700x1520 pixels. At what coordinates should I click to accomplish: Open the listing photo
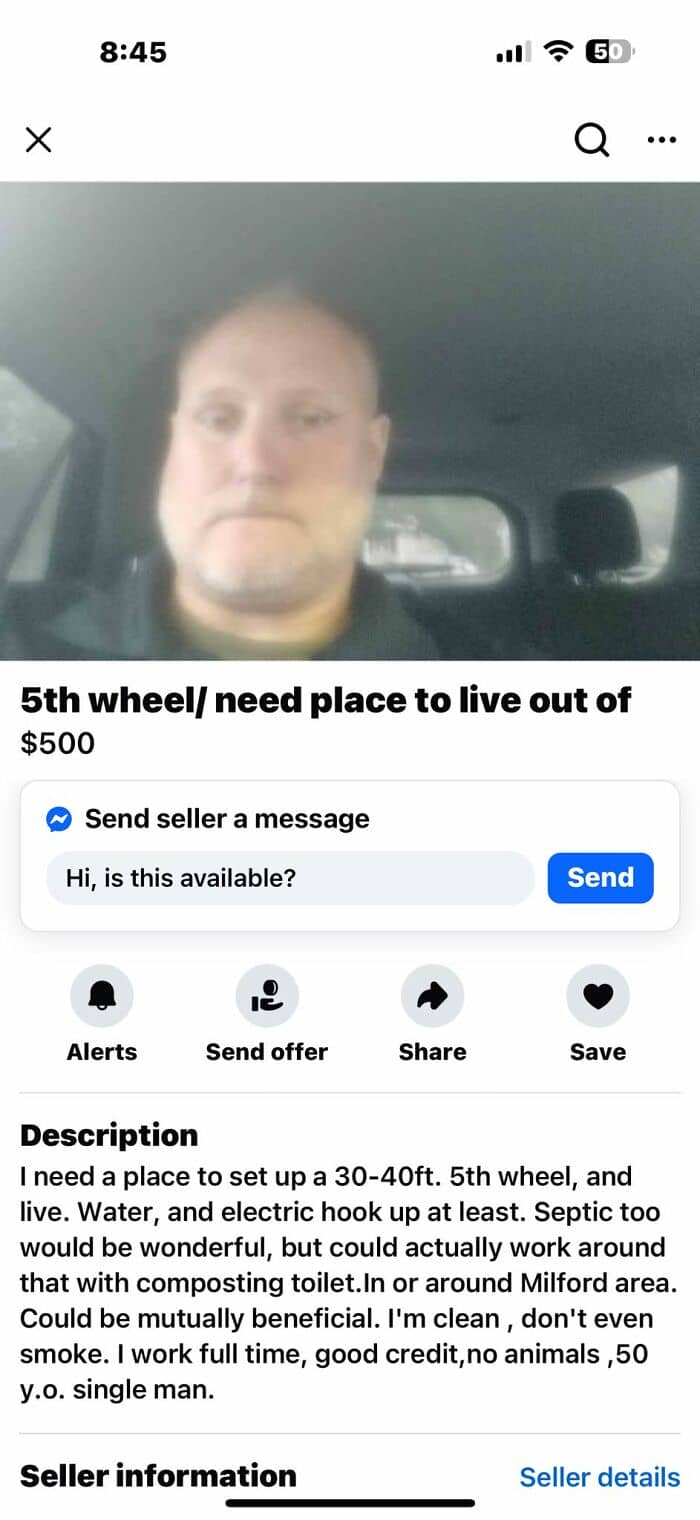pos(350,420)
